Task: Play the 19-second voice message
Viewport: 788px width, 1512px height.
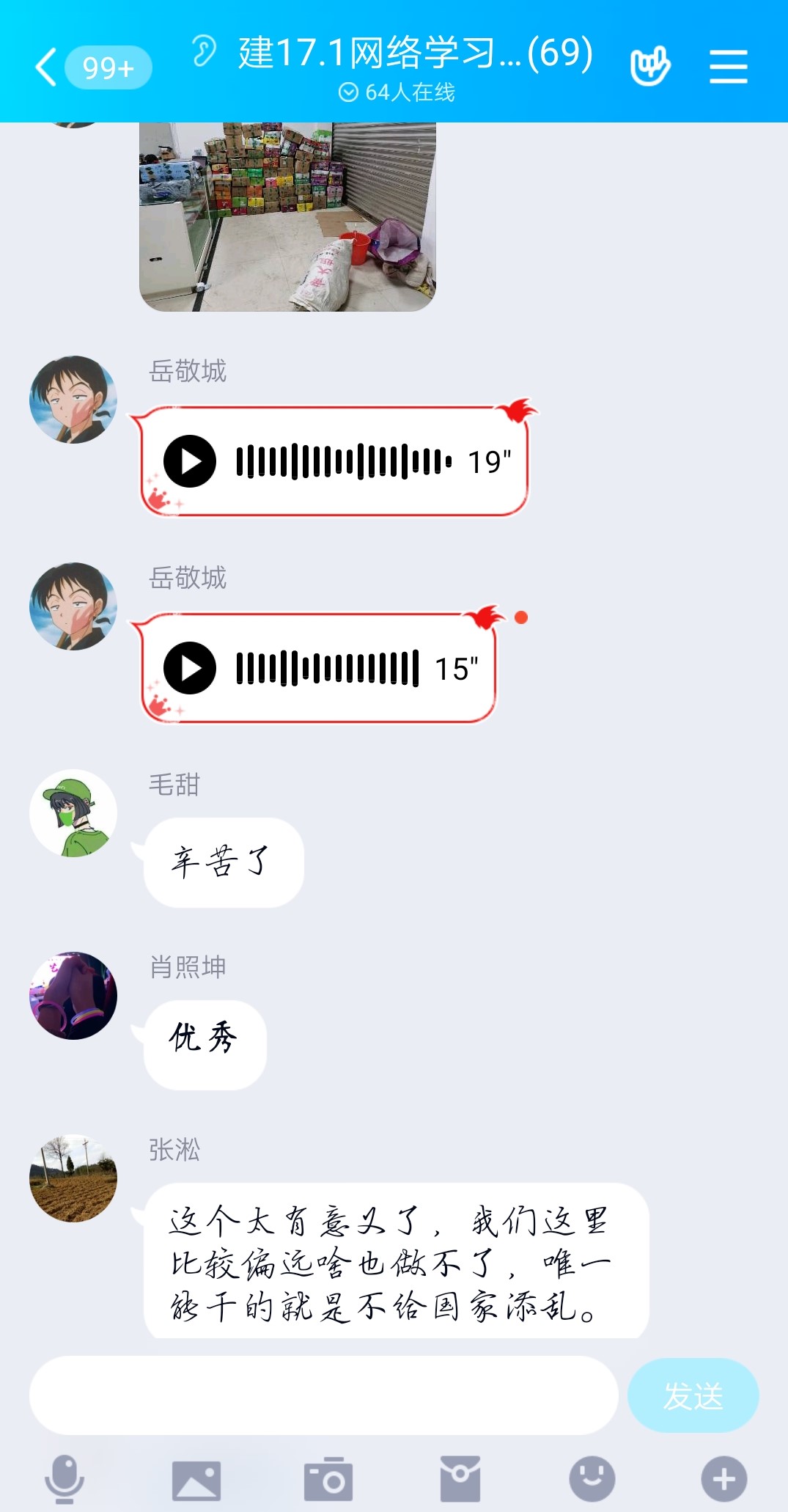Action: point(190,461)
